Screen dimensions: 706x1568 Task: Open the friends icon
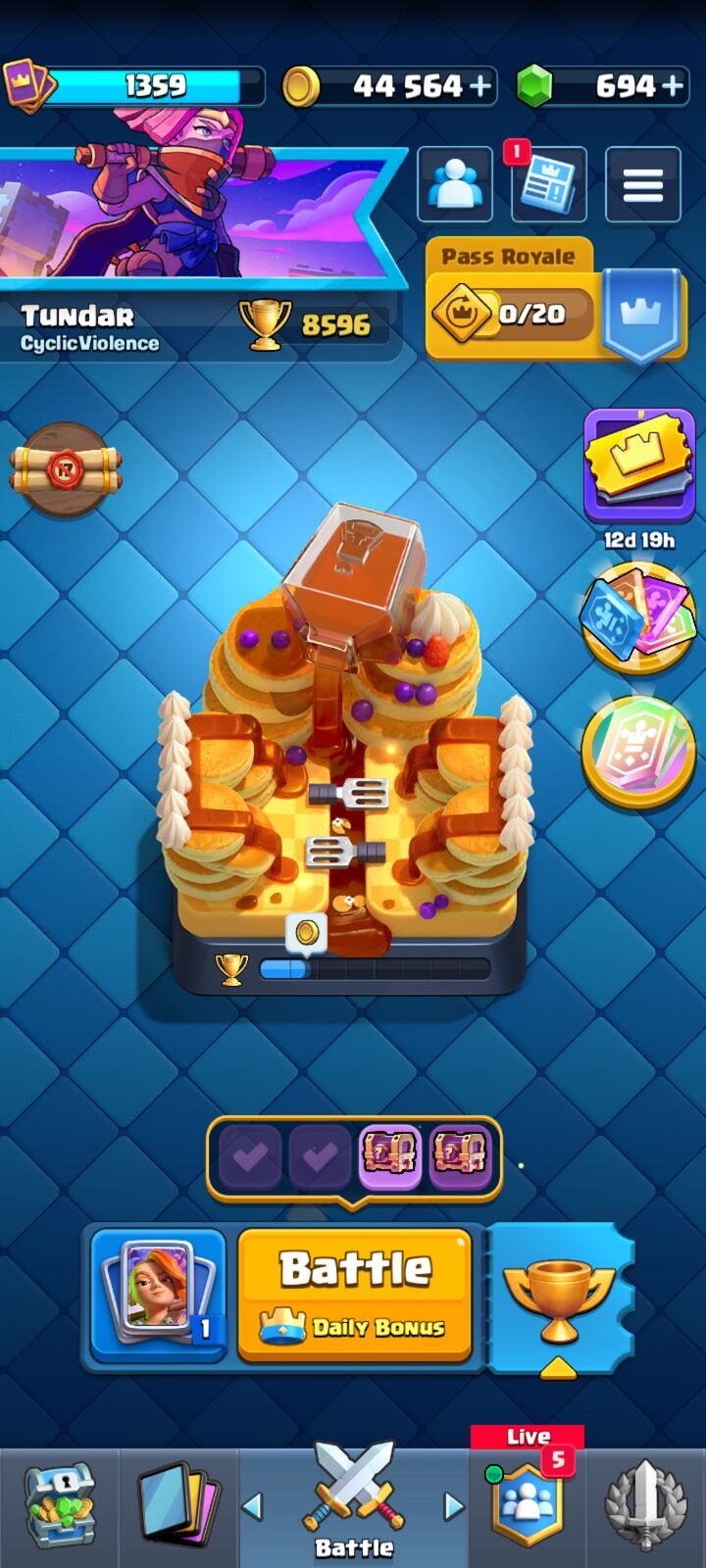click(x=455, y=184)
